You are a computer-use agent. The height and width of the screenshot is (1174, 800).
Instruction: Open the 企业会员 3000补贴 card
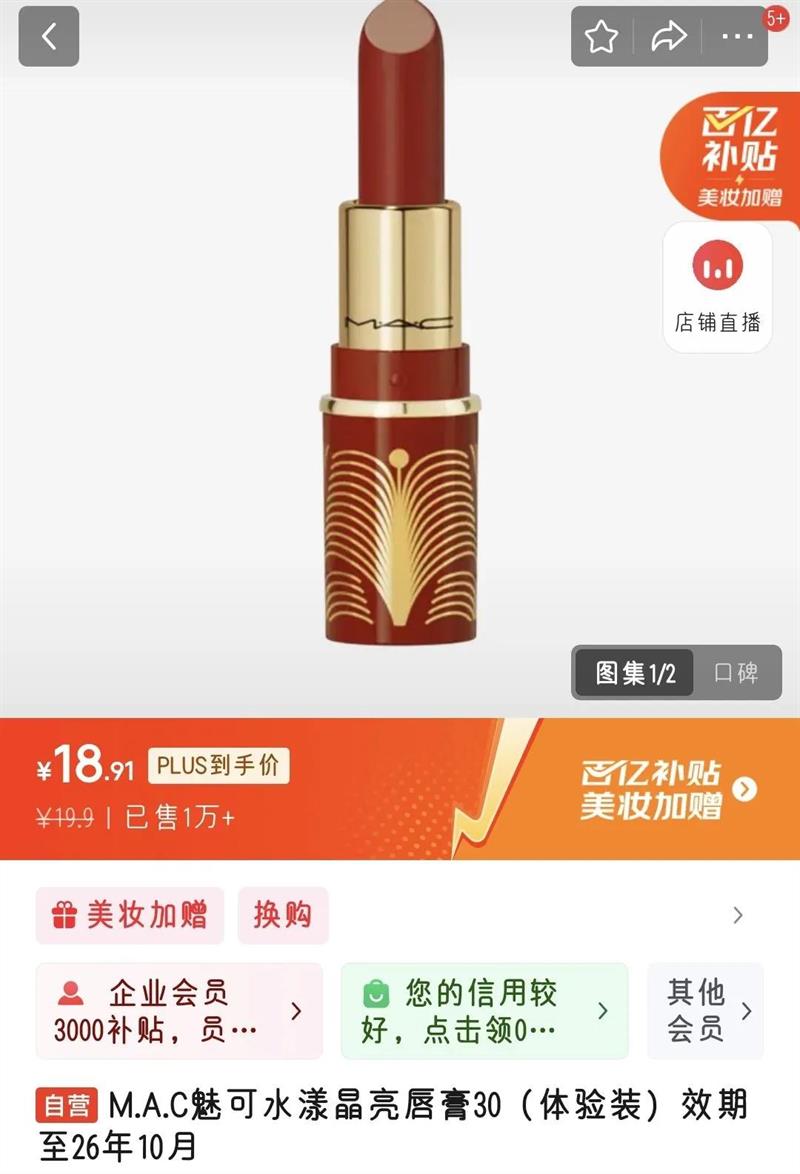[179, 1011]
